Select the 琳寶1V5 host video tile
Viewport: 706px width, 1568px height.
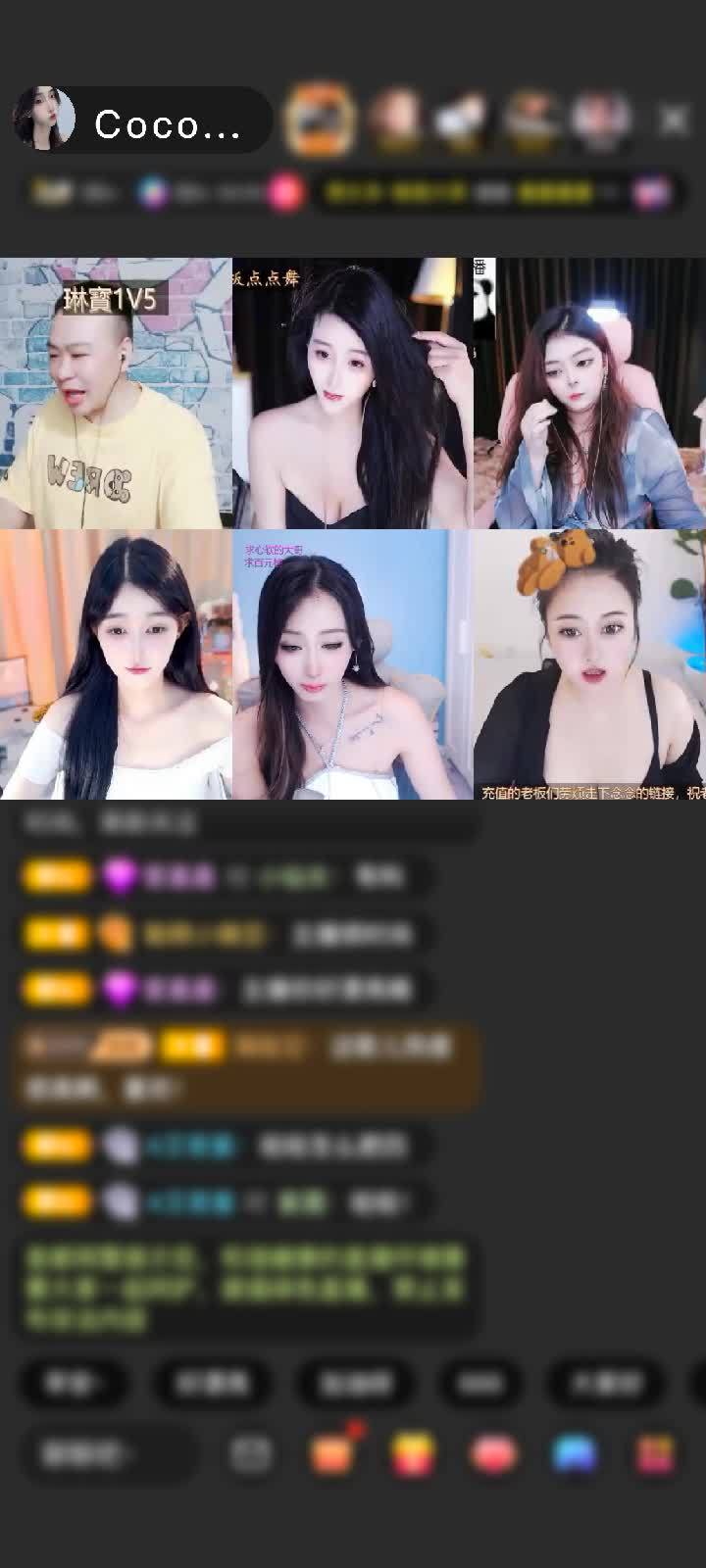[x=116, y=393]
